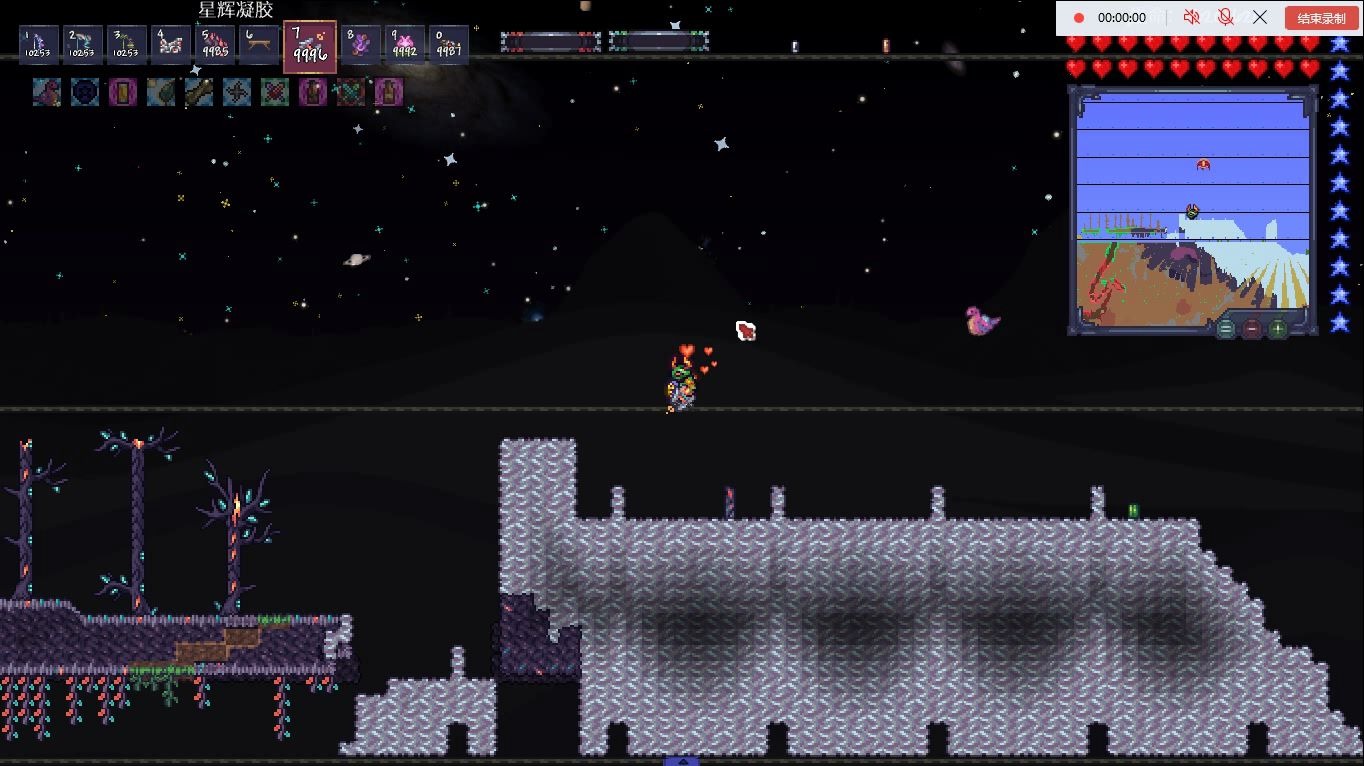The height and width of the screenshot is (766, 1364).
Task: Select the table in hotbar slot 6
Action: pos(258,45)
